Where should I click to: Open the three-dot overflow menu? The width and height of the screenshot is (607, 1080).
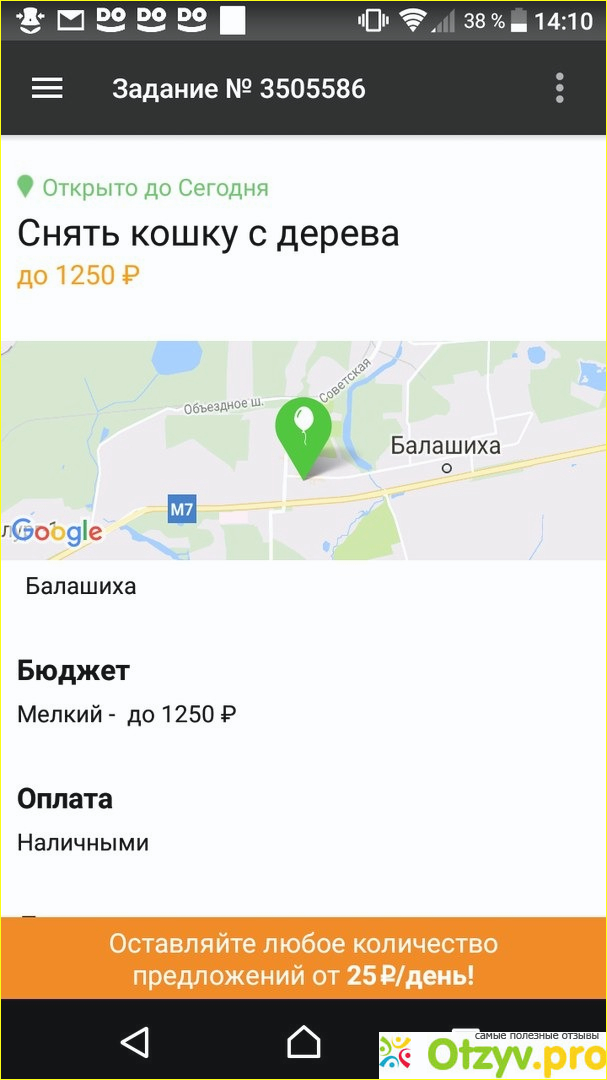tap(559, 89)
